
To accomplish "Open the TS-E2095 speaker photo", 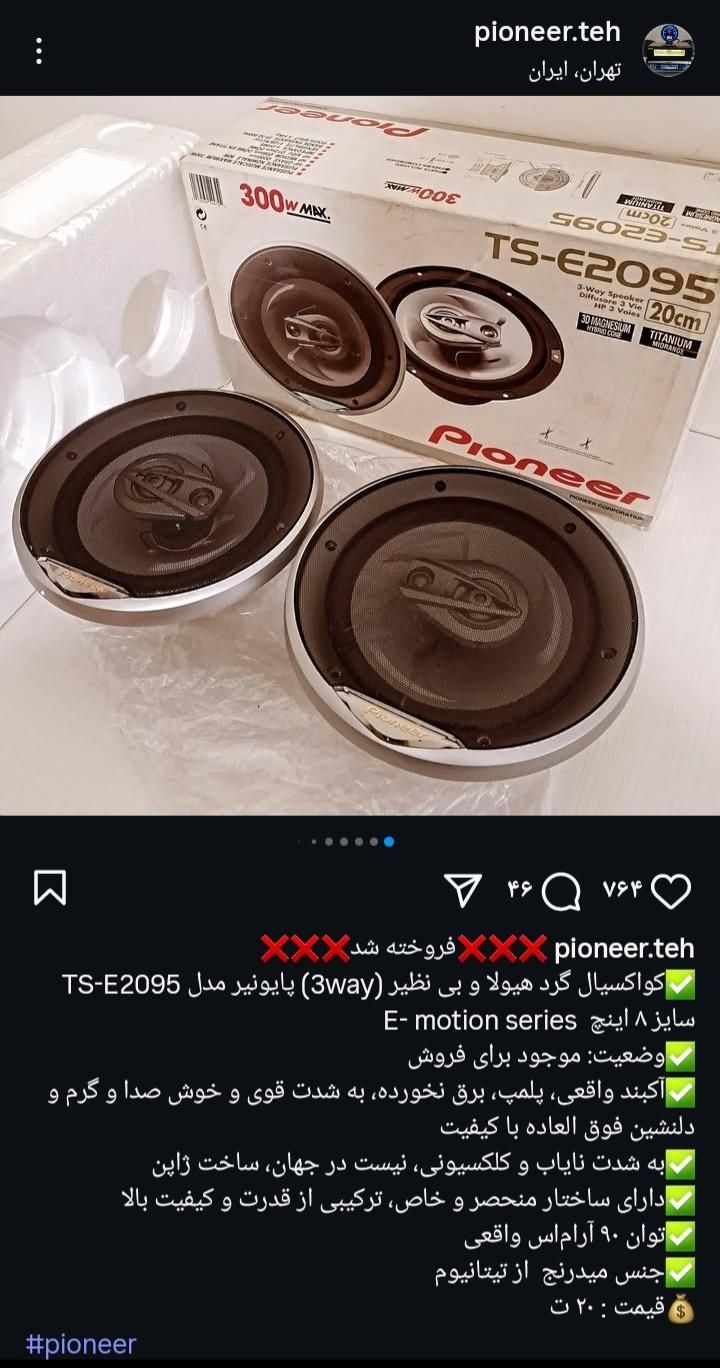I will click(x=360, y=455).
